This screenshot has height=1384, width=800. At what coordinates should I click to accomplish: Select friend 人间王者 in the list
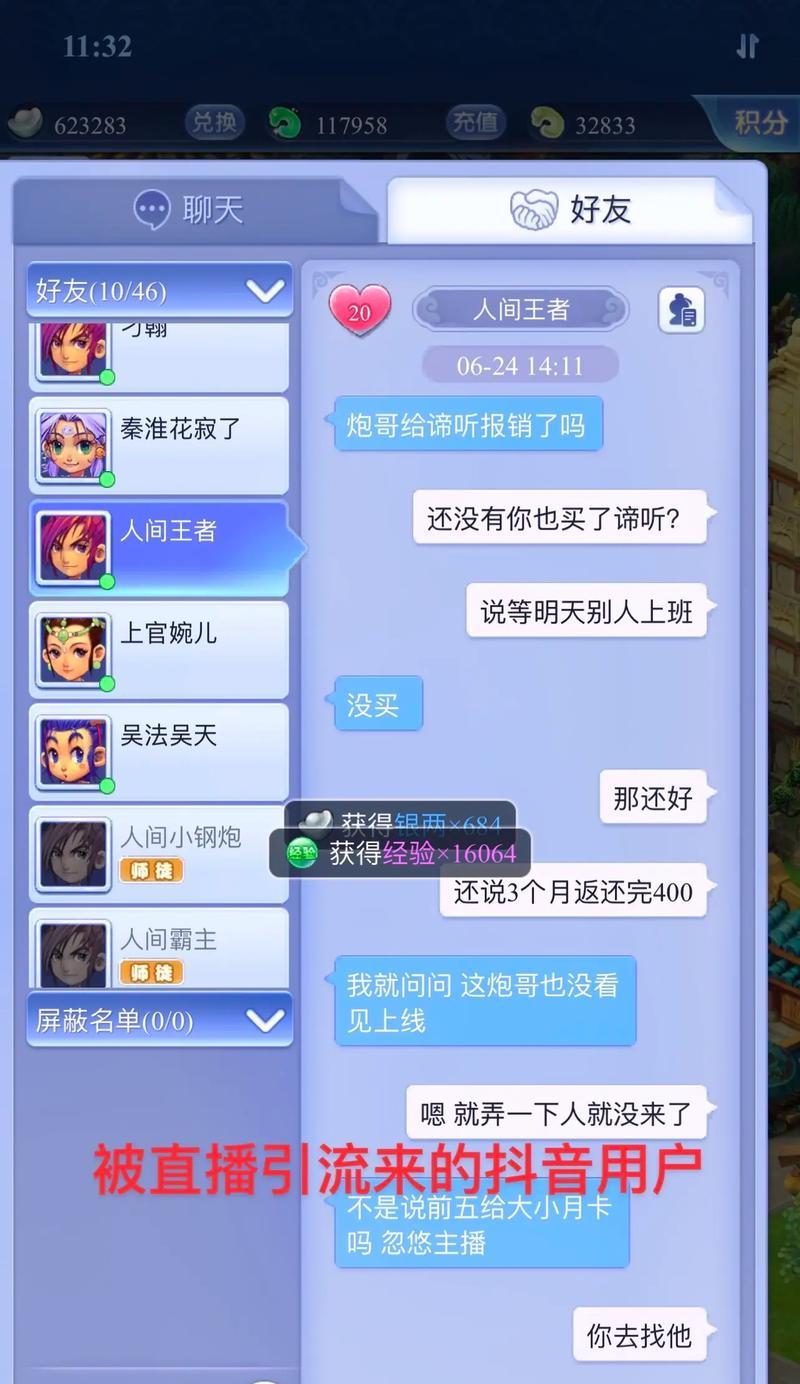[160, 548]
